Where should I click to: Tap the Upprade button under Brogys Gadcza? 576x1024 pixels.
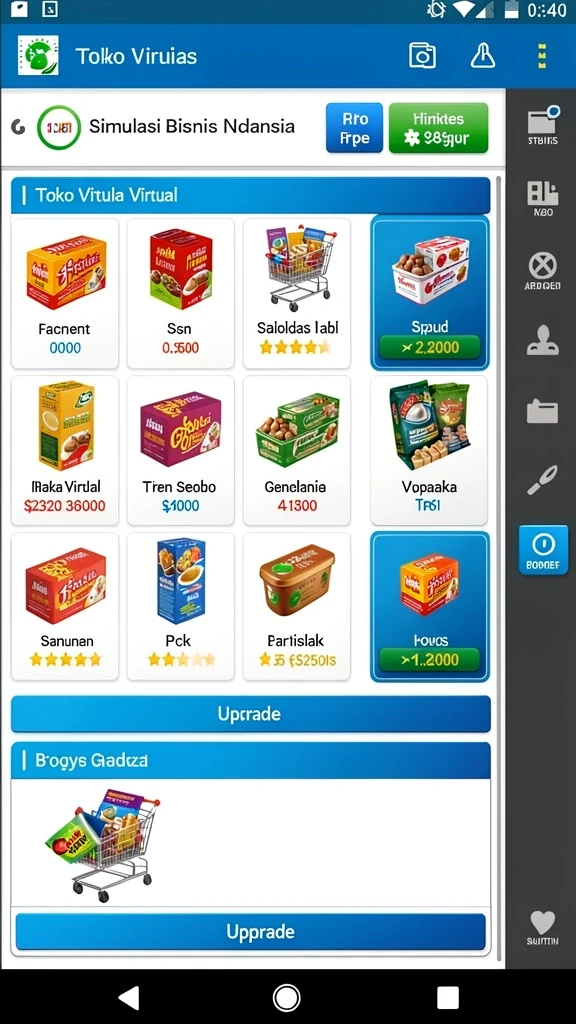(x=251, y=931)
